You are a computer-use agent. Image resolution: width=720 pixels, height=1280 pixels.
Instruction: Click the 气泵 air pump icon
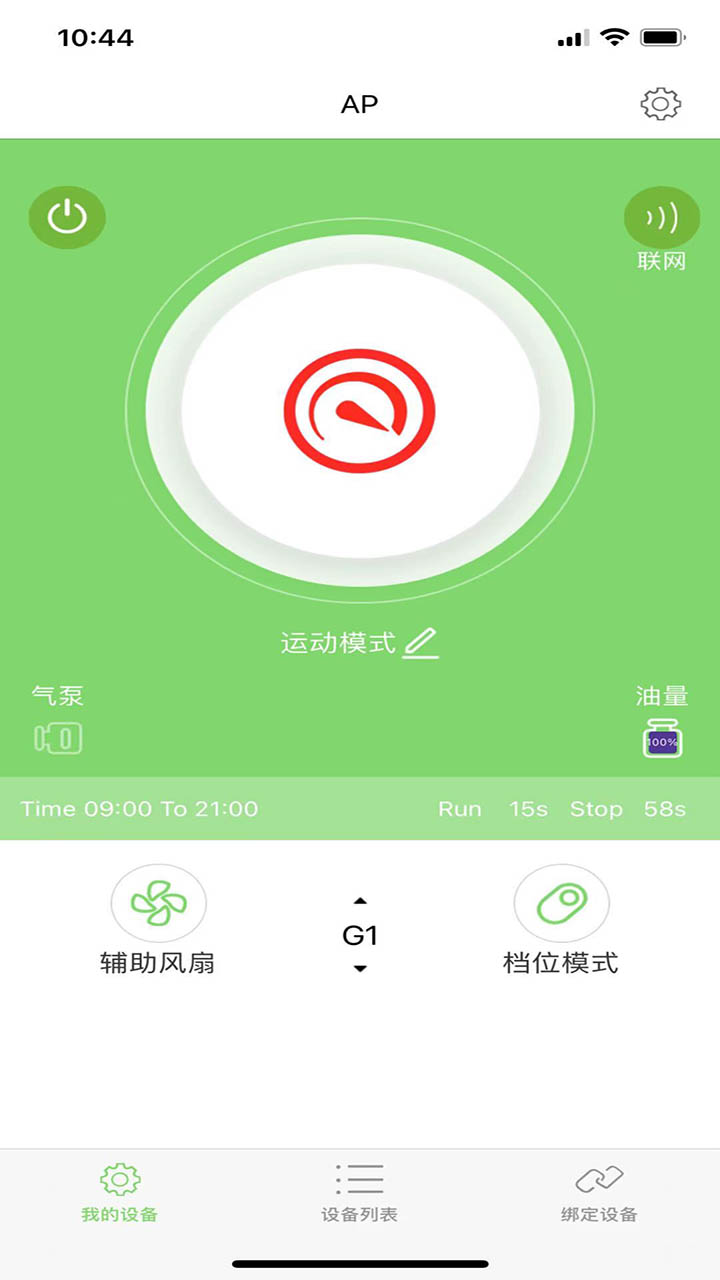(58, 738)
